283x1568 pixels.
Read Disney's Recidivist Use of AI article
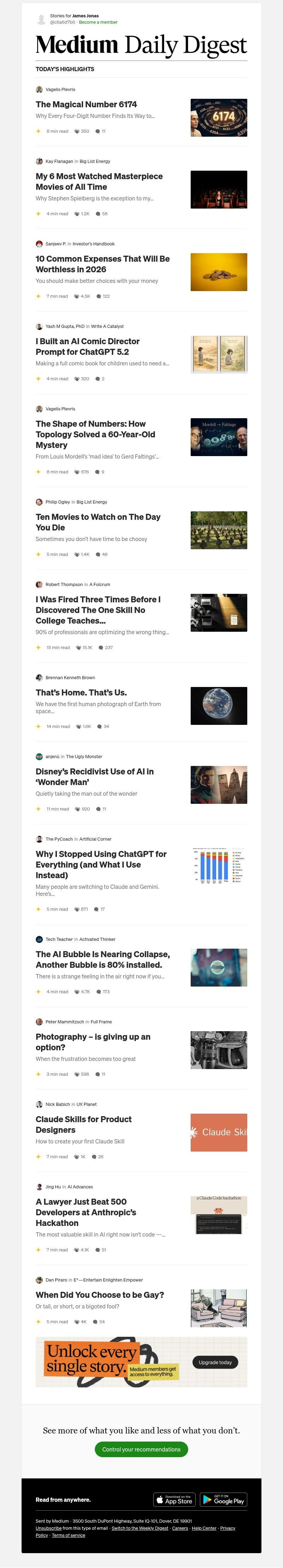point(94,776)
